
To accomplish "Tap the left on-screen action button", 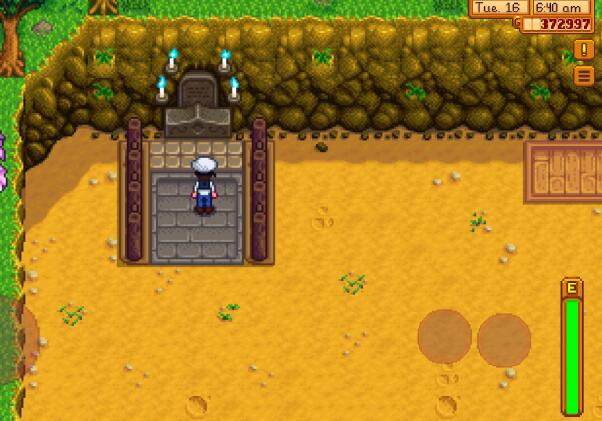I will point(444,337).
